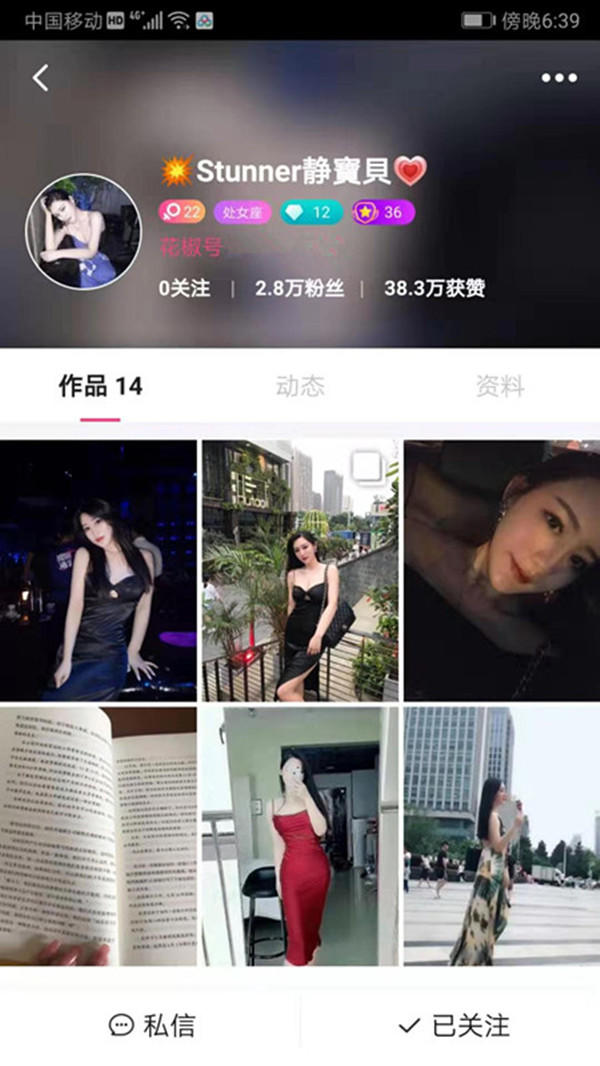This screenshot has width=600, height=1066.
Task: Tap 已关注 to unfollow this user
Action: 453,1025
